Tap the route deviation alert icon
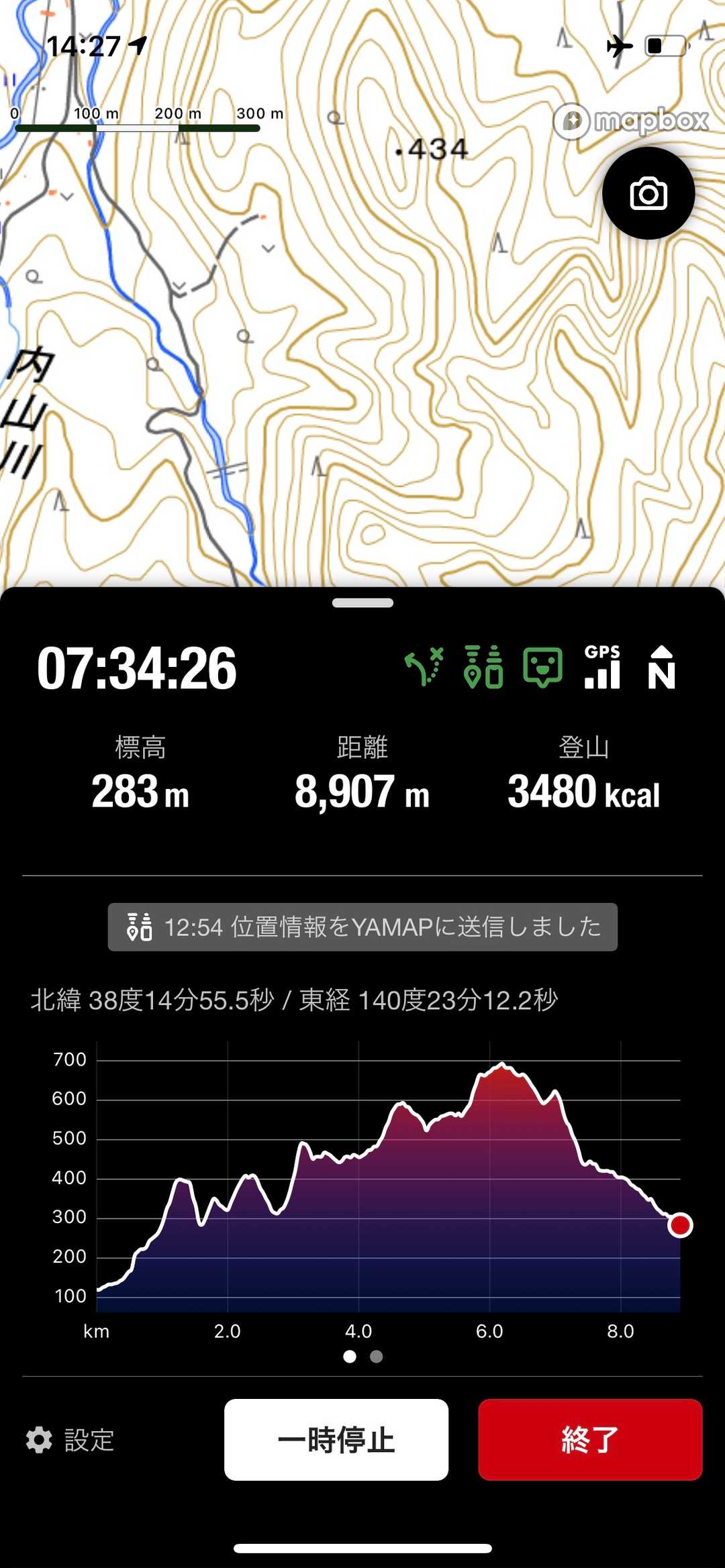The width and height of the screenshot is (725, 1568). pos(424,667)
